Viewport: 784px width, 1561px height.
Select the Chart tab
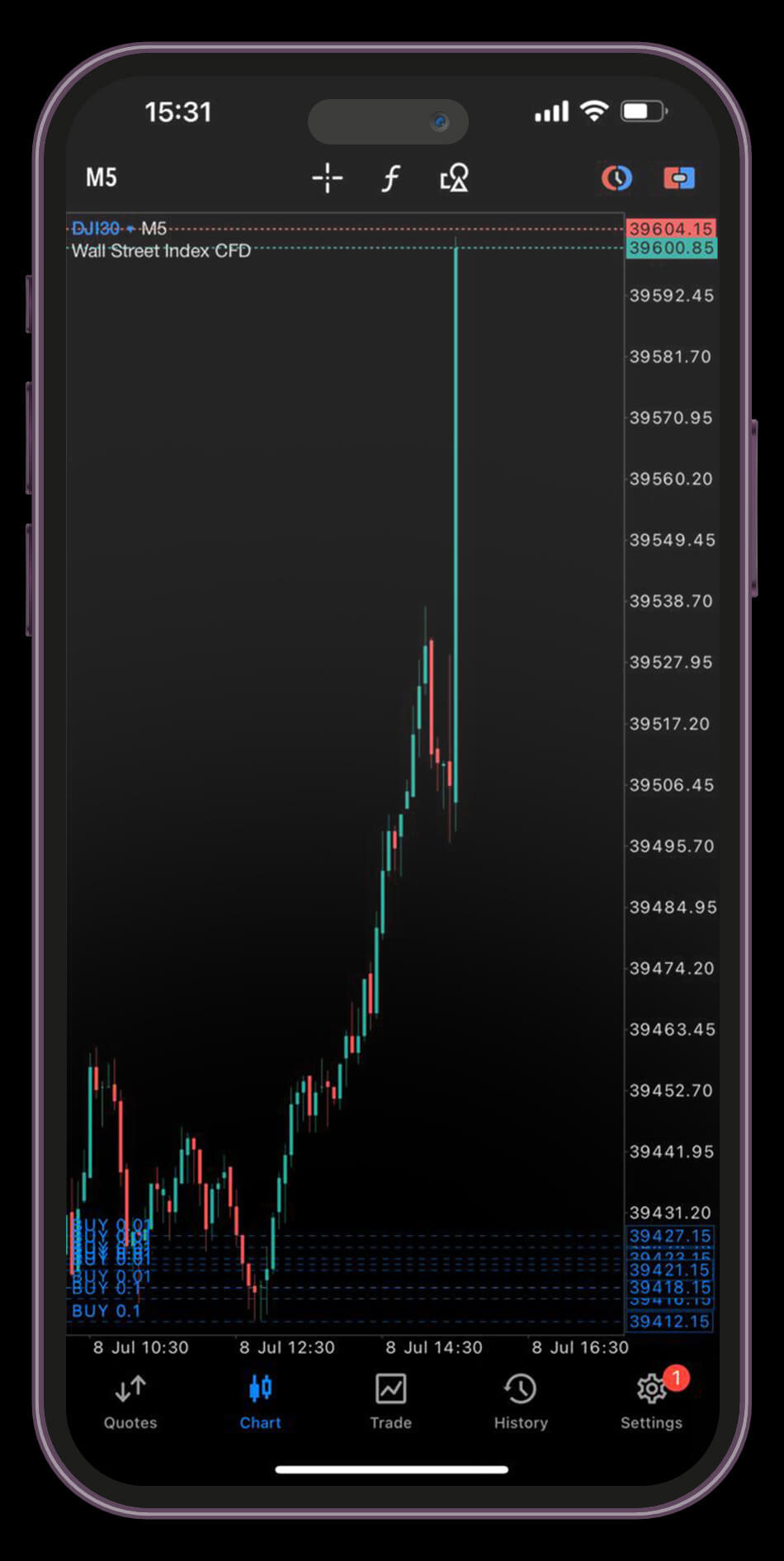click(x=260, y=1402)
